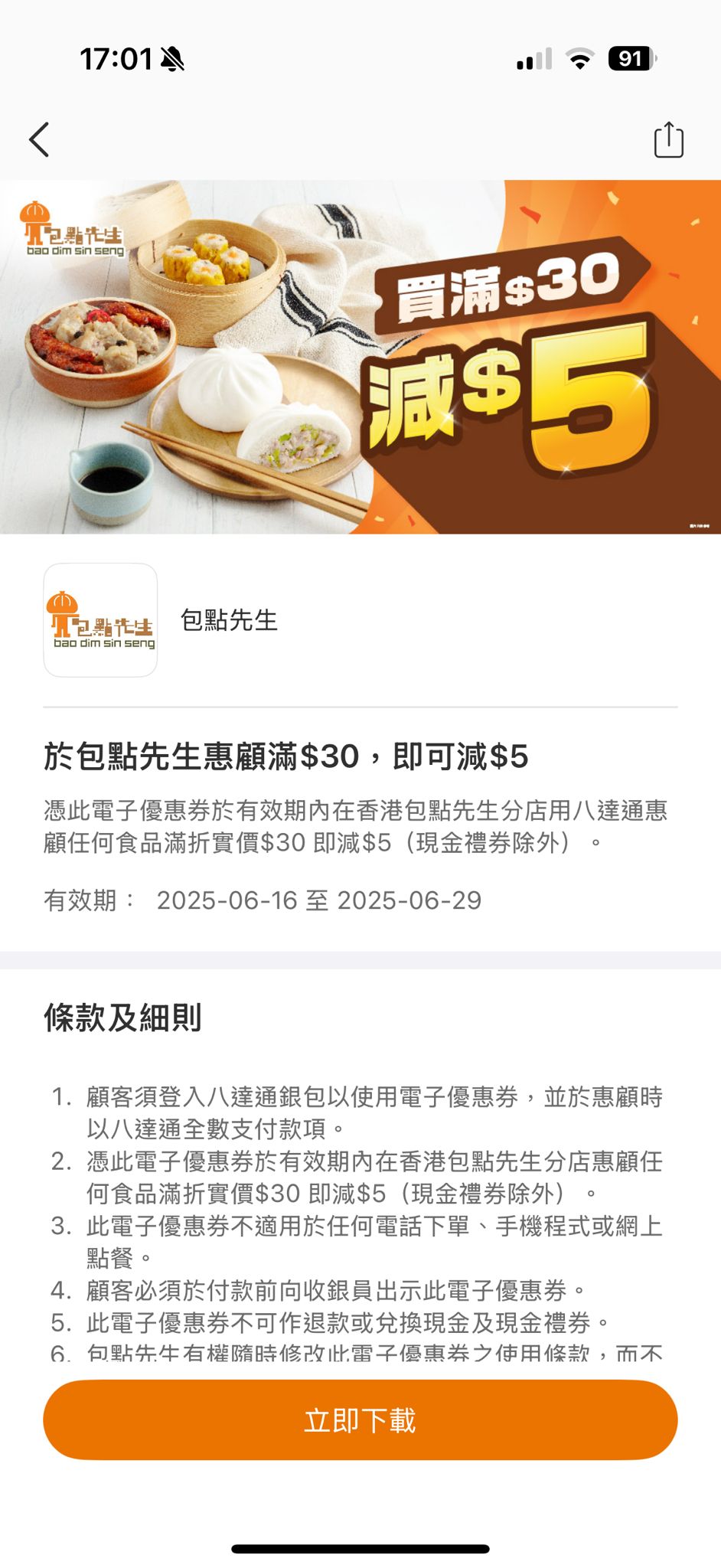Tap the notification mute icon in status bar

point(172,57)
